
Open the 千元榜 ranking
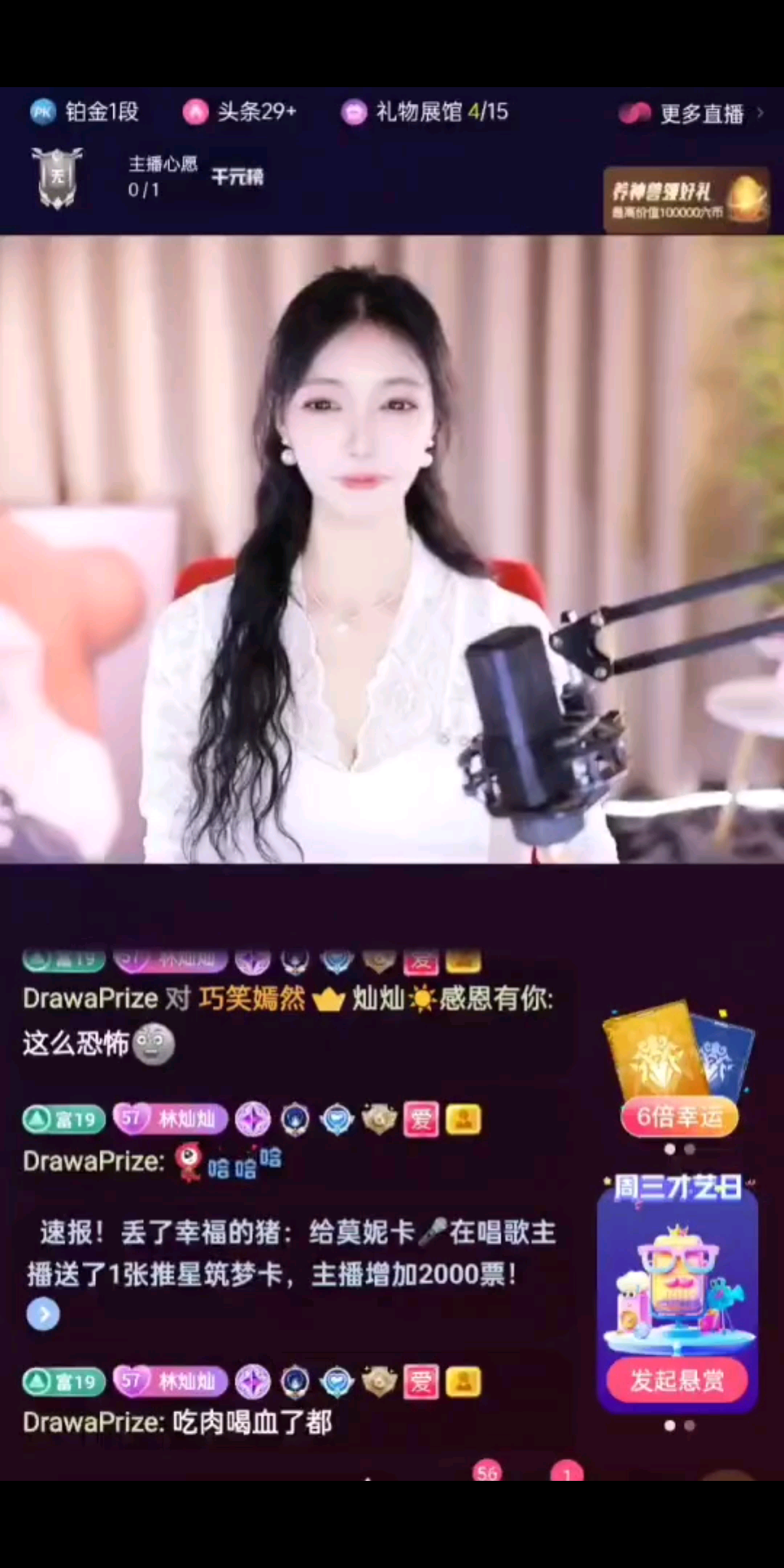coord(237,176)
